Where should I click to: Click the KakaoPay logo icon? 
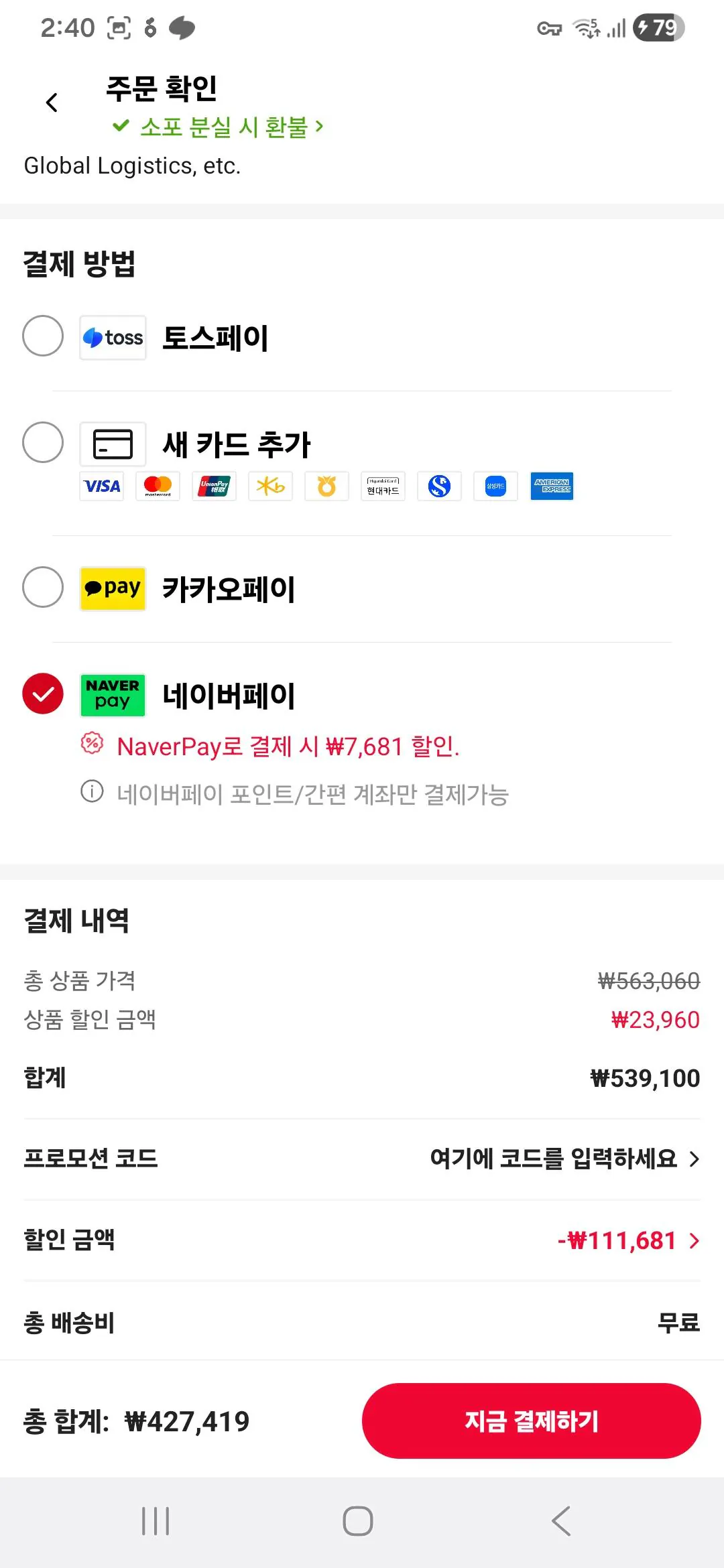coord(113,588)
